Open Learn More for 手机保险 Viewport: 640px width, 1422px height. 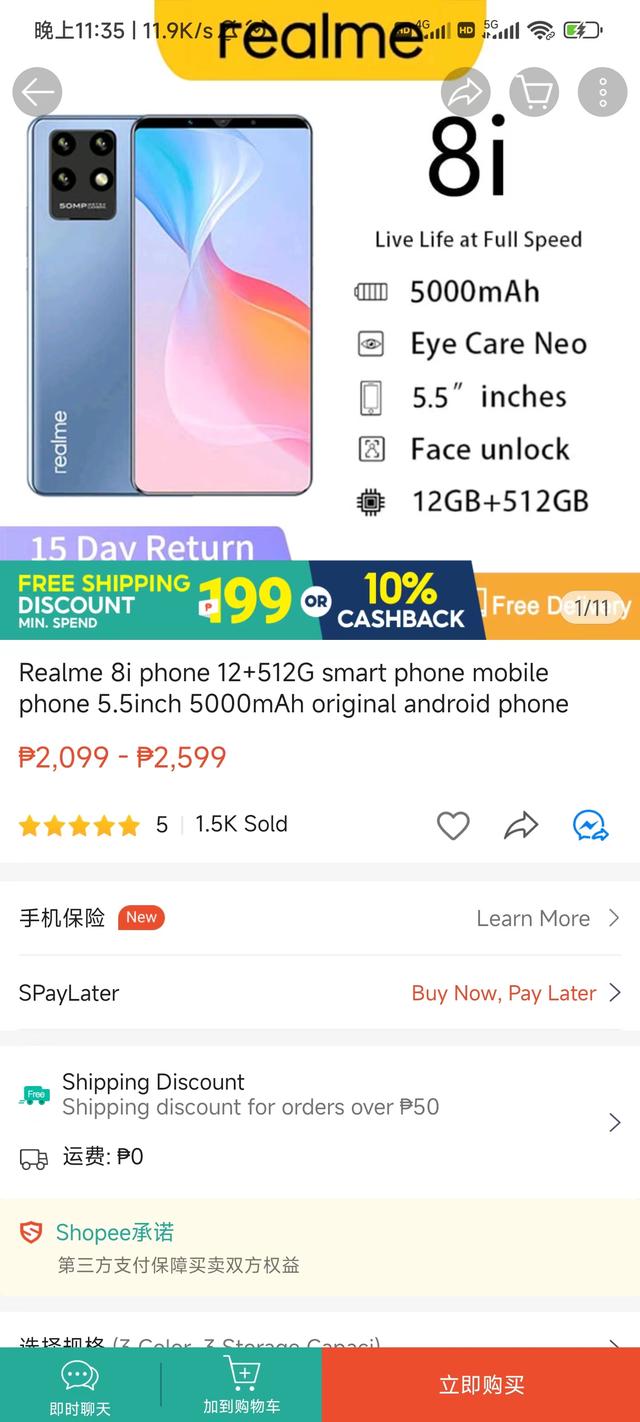(x=547, y=918)
